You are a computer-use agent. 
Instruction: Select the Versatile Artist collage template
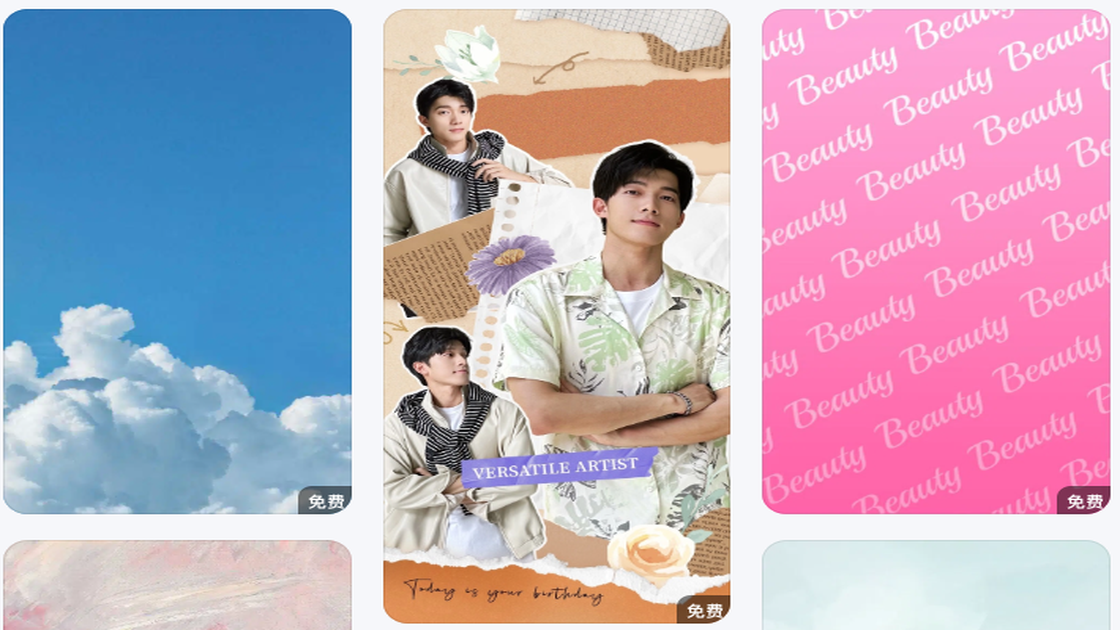[x=556, y=315]
